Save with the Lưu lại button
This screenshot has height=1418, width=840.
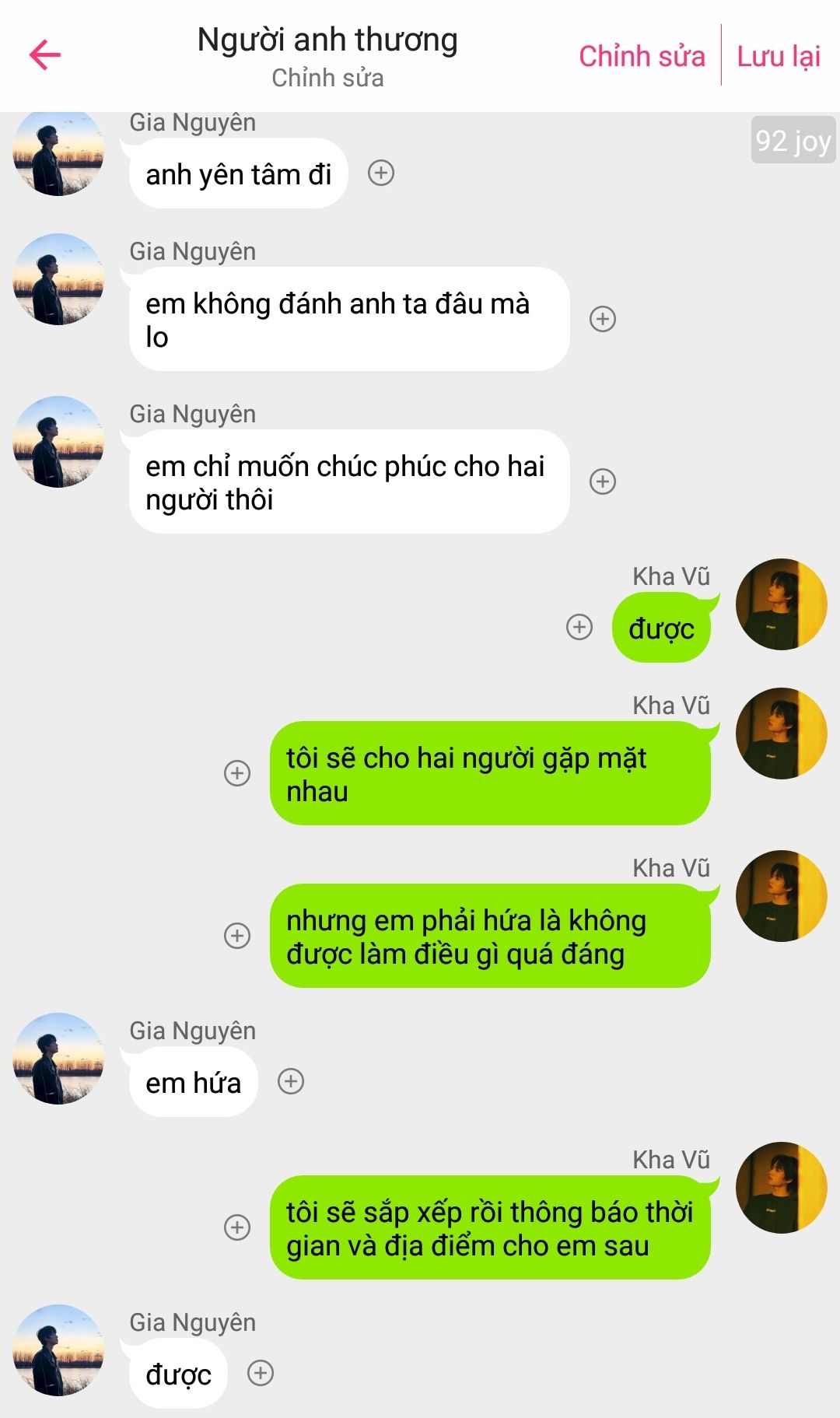[x=779, y=56]
